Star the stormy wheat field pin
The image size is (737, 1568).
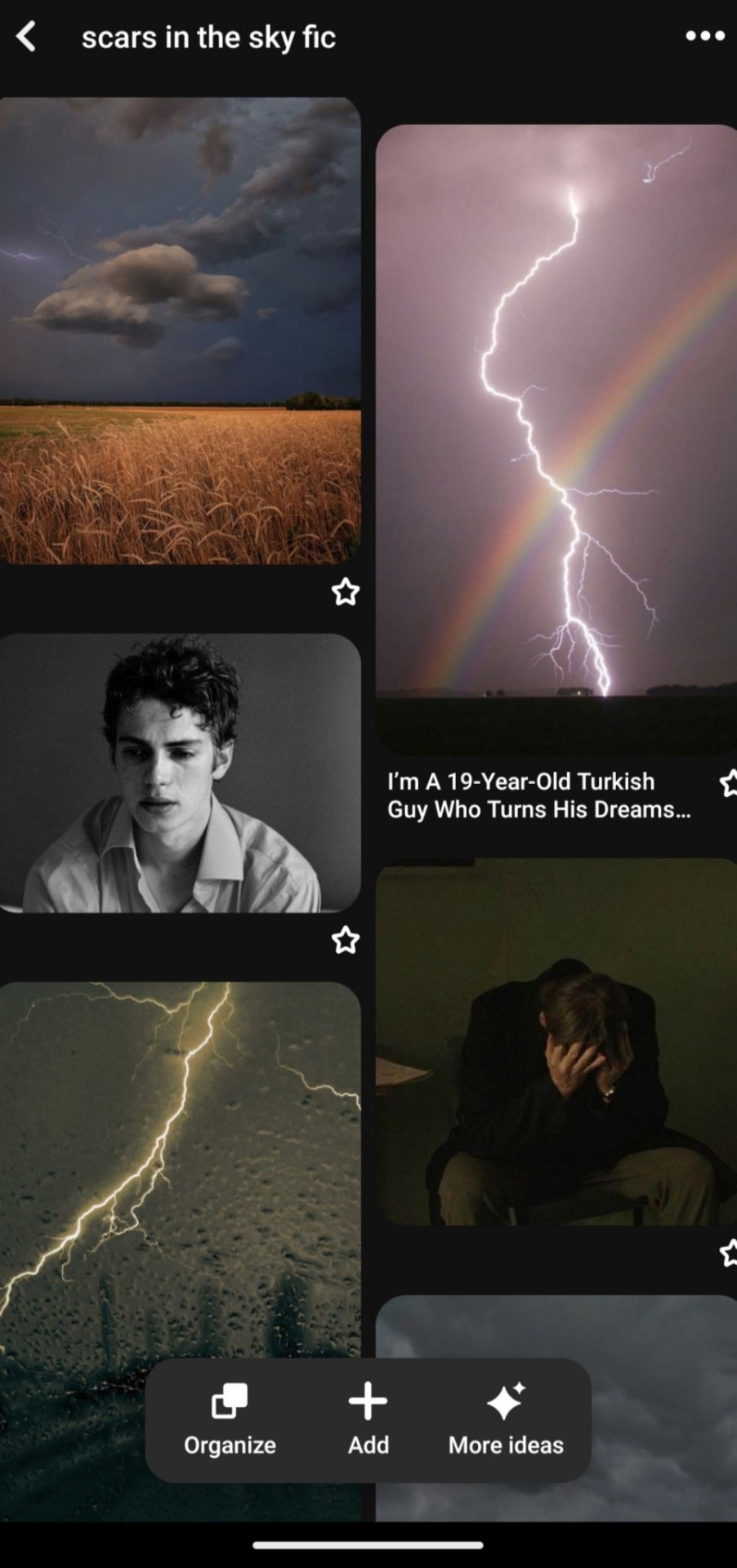pos(346,591)
